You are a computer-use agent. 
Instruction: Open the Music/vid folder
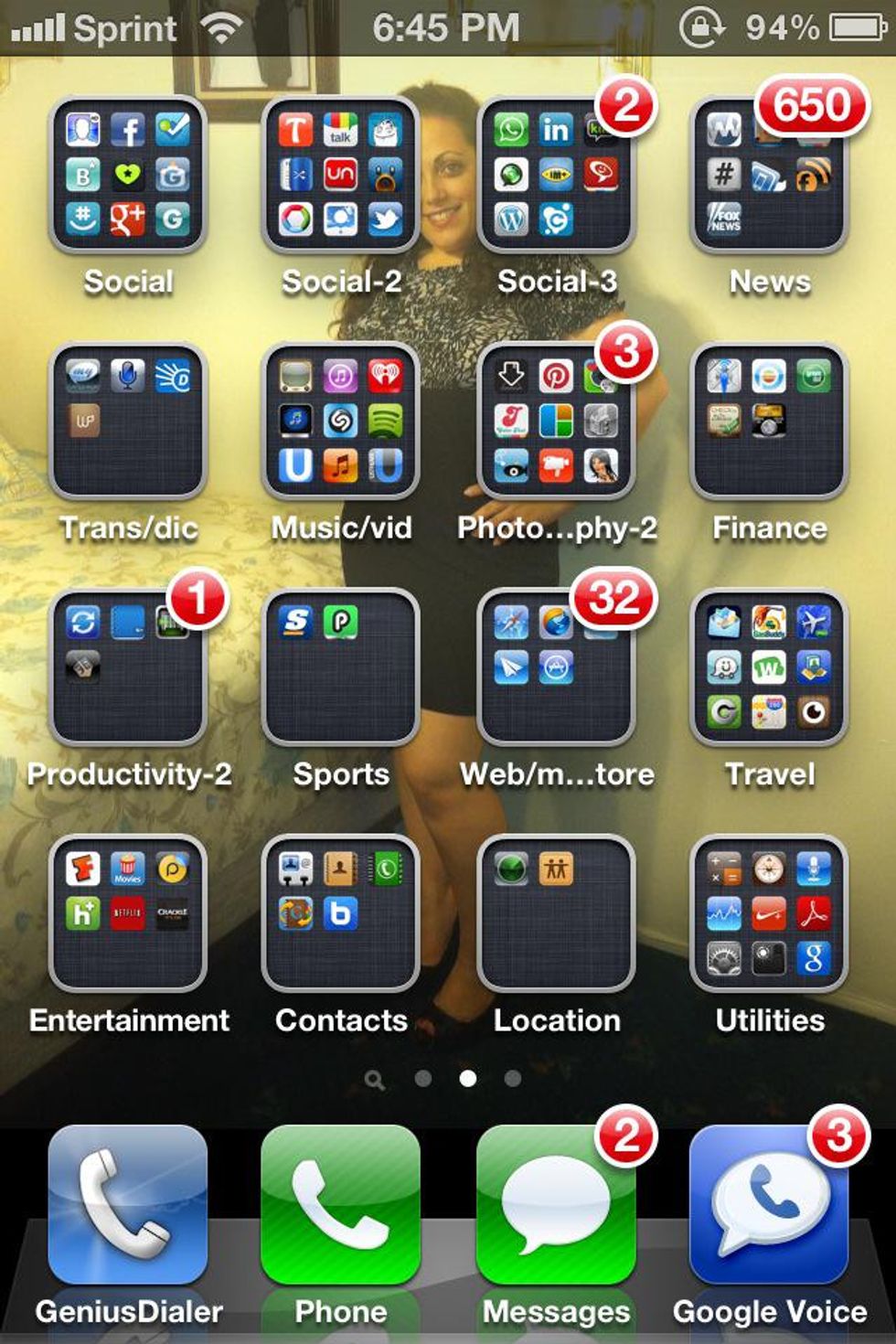click(x=341, y=421)
